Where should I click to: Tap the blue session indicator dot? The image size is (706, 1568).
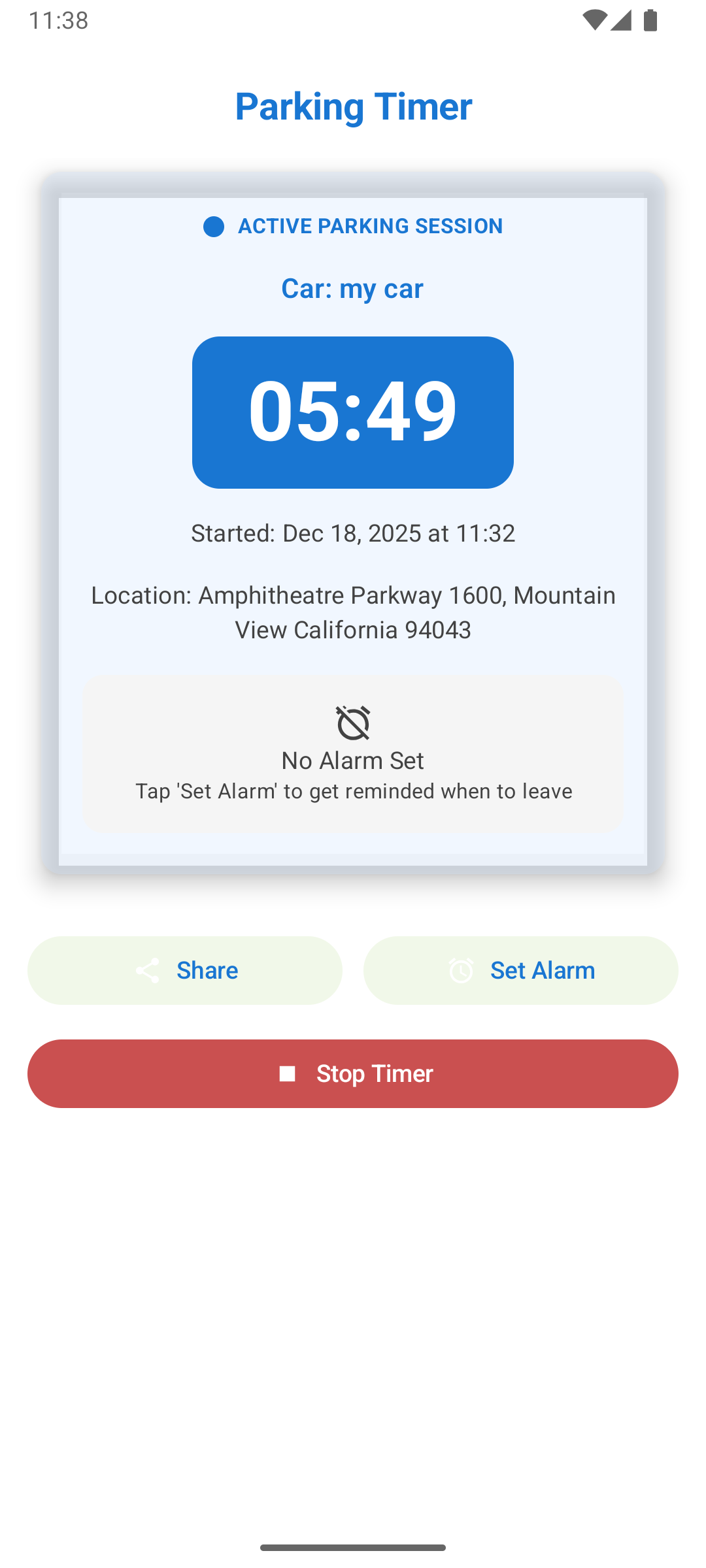214,227
